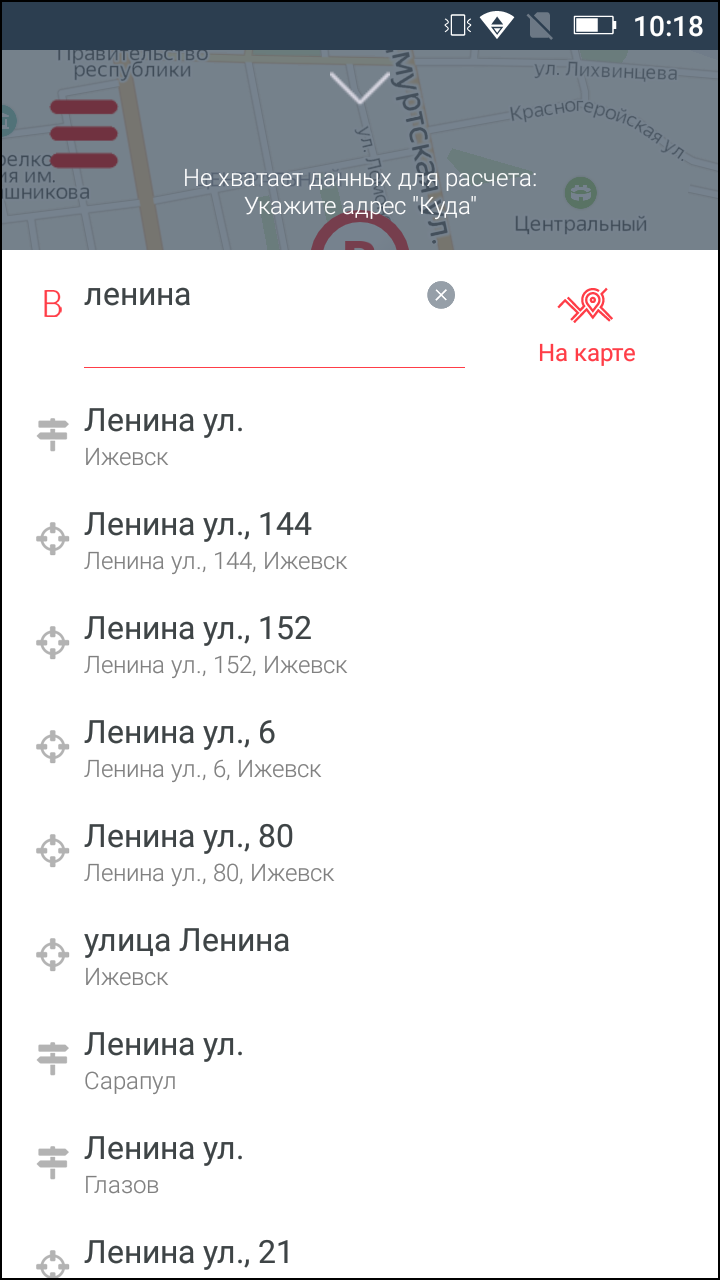Image resolution: width=720 pixels, height=1280 pixels.
Task: Pick Ленина ул. in Сарапул
Action: coord(360,1061)
